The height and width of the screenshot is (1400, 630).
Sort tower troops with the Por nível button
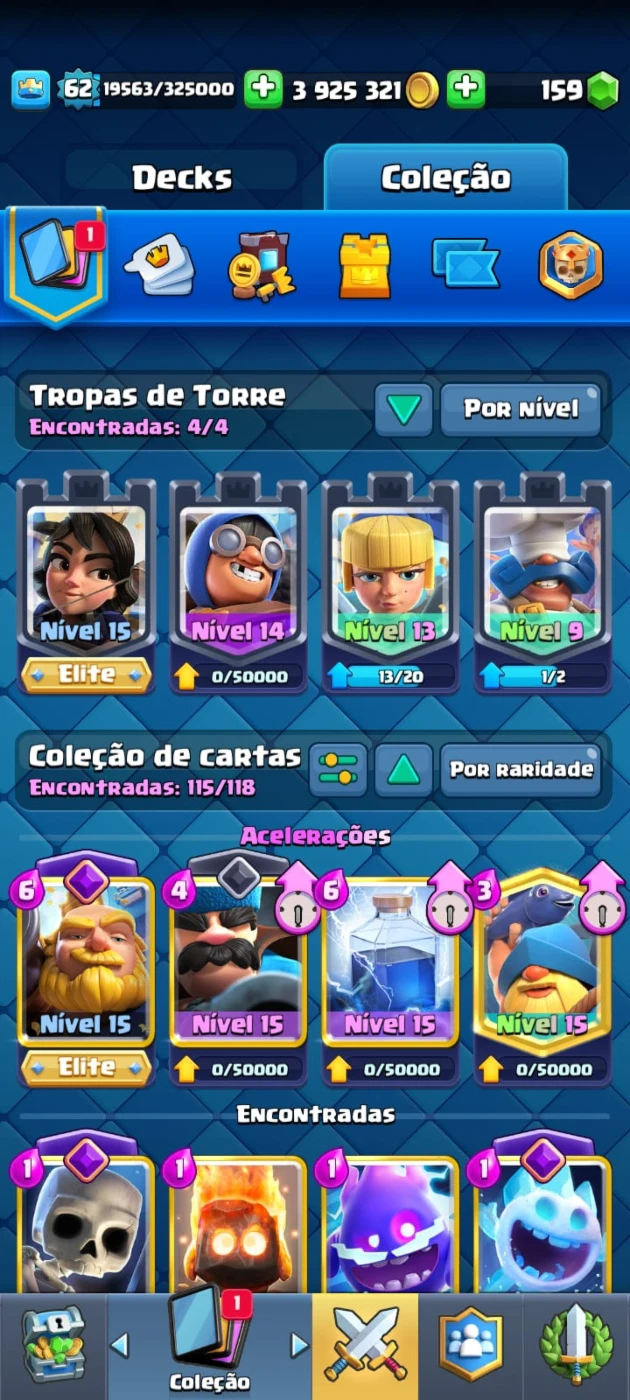pyautogui.click(x=521, y=409)
